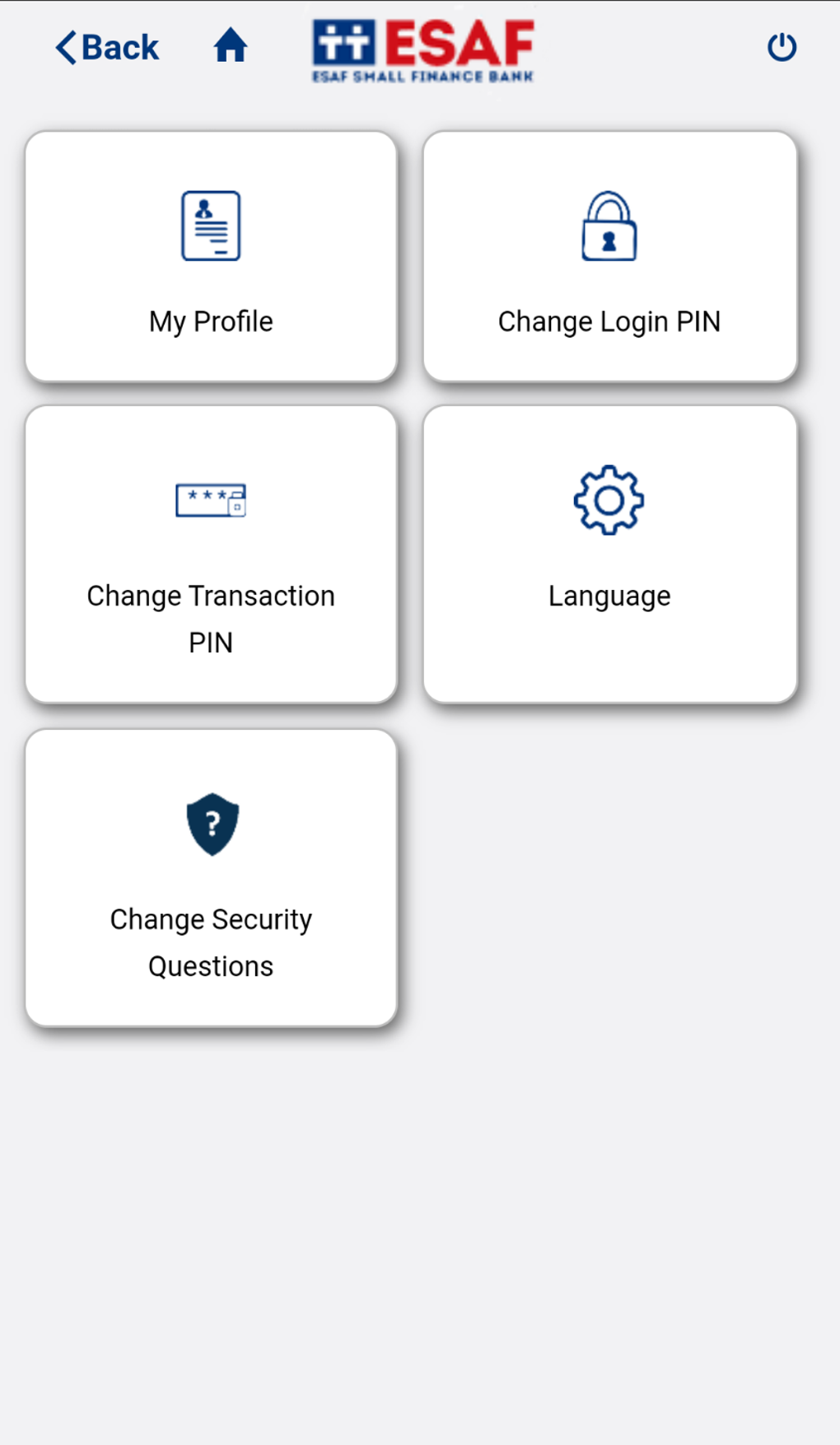
Task: Click the Back navigation link
Action: [105, 47]
